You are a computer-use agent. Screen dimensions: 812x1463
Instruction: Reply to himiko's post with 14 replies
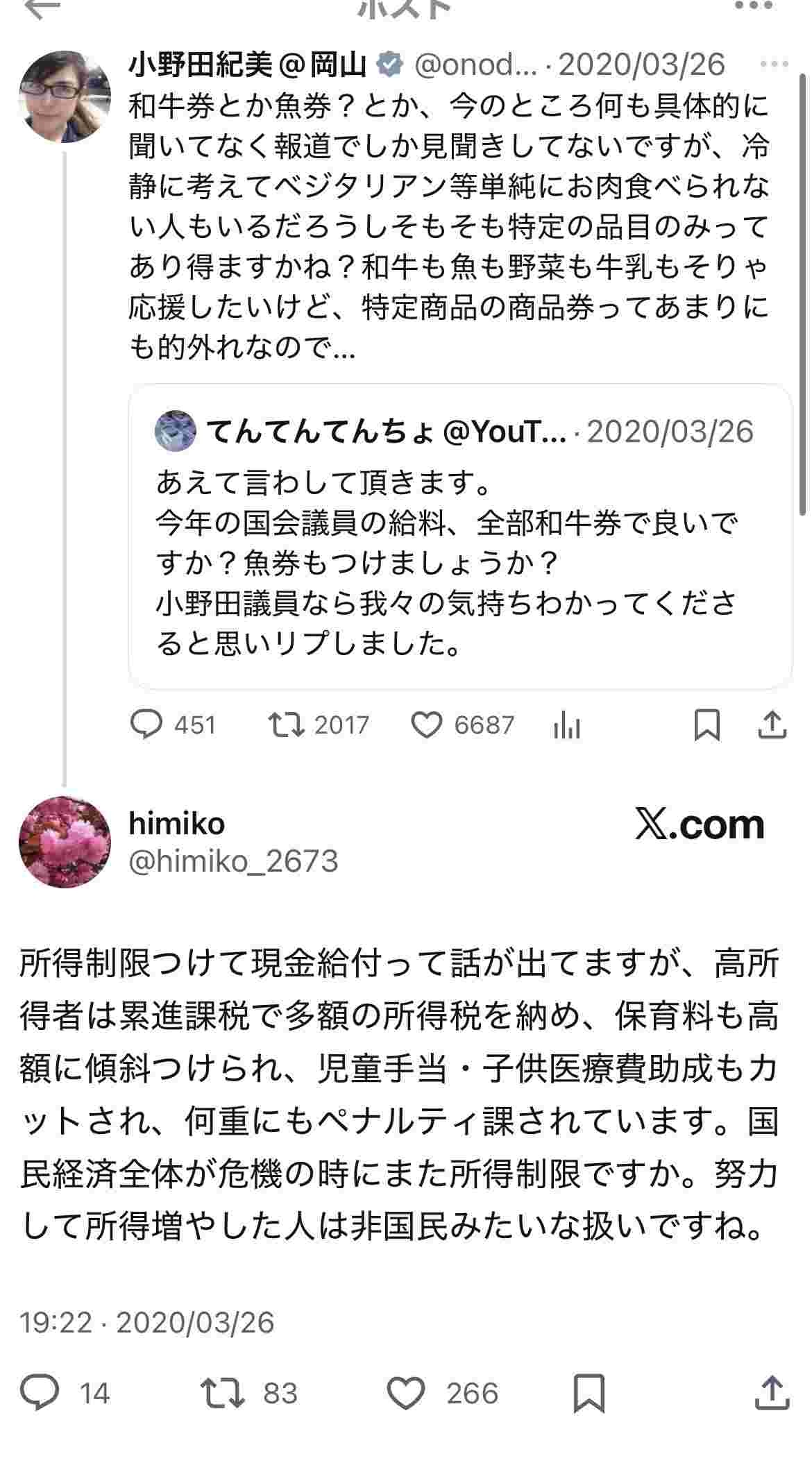40,1393
